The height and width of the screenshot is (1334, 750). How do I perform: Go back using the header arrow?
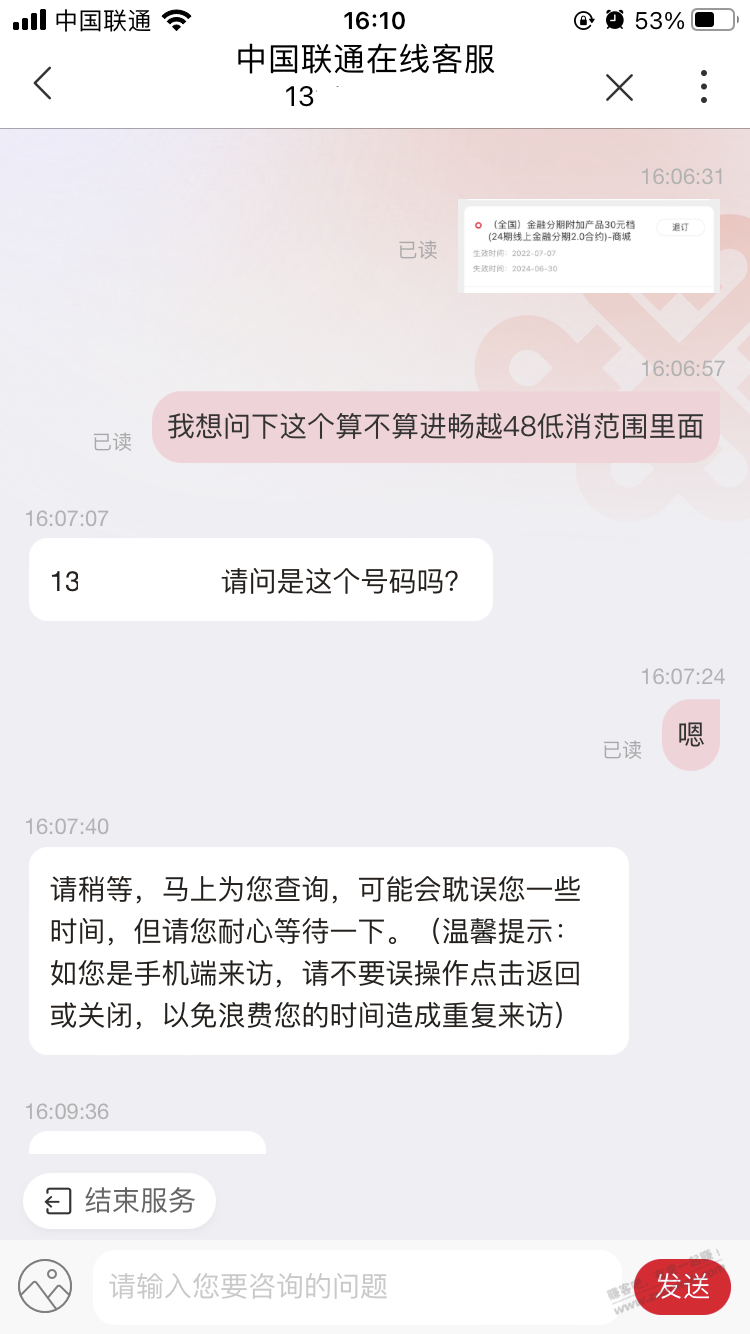(x=42, y=84)
